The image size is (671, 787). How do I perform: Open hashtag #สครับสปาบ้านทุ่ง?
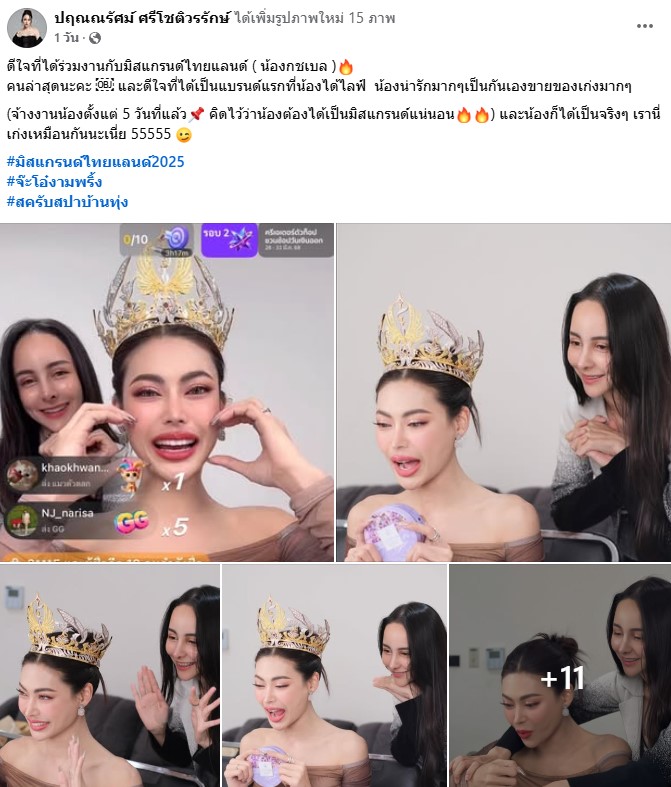tap(67, 201)
